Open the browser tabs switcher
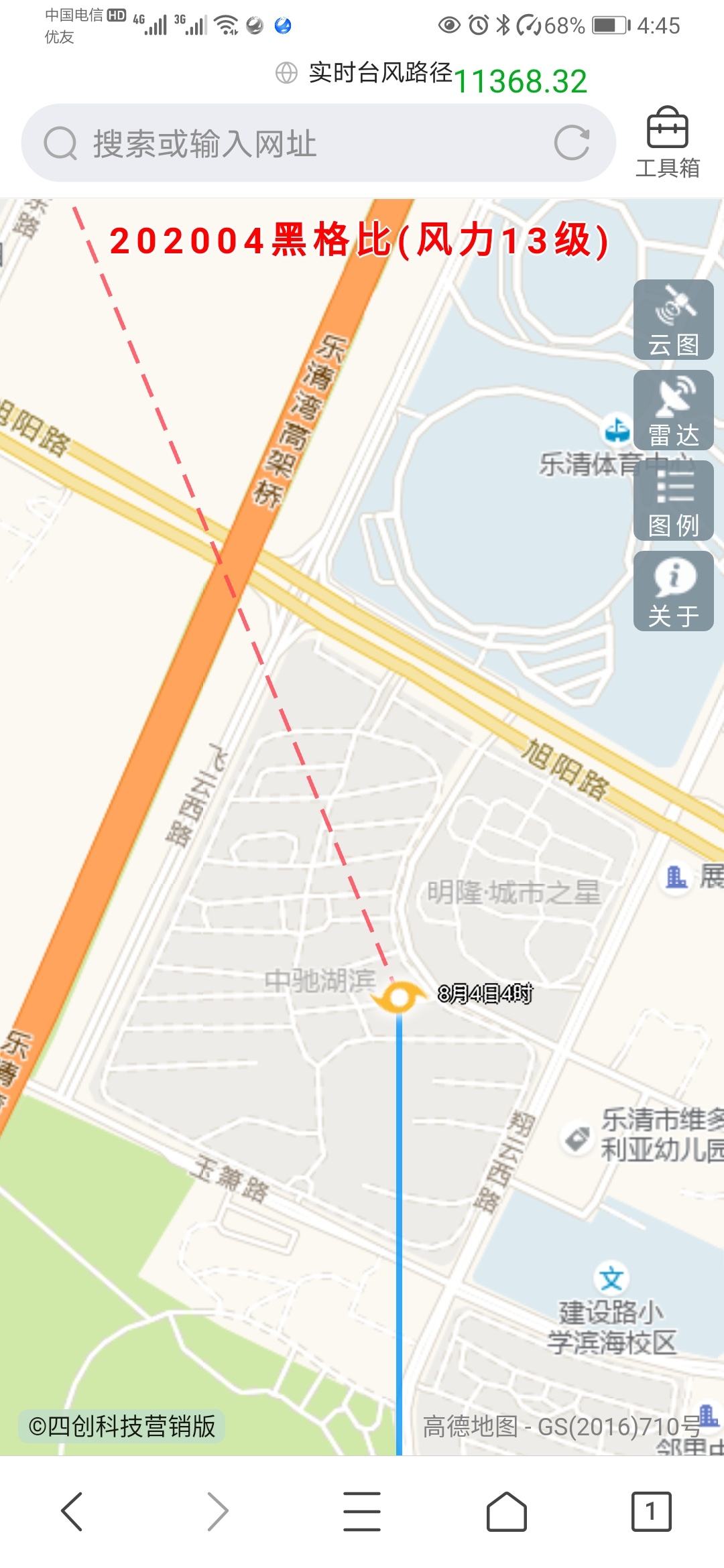 [651, 1511]
